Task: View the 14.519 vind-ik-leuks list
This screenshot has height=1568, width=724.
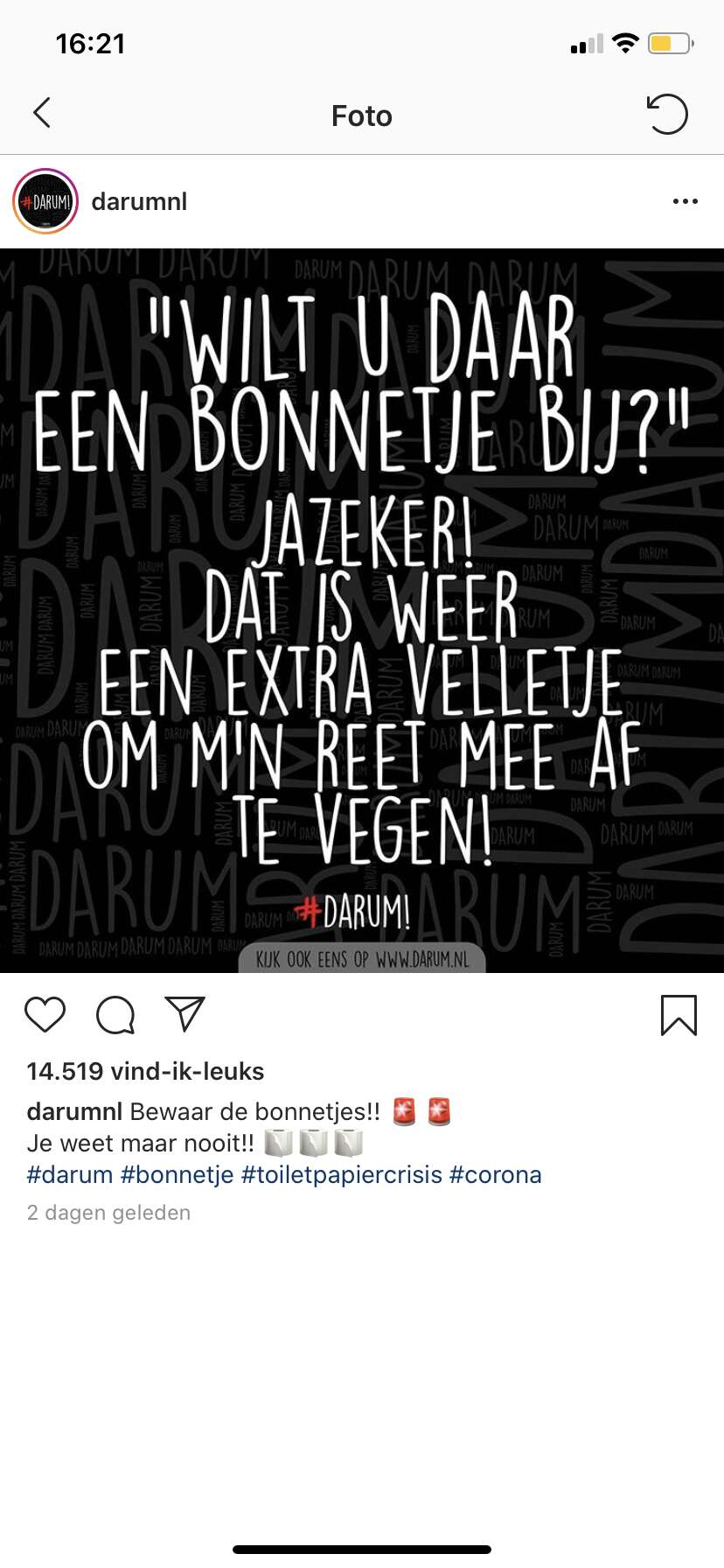Action: [145, 1071]
